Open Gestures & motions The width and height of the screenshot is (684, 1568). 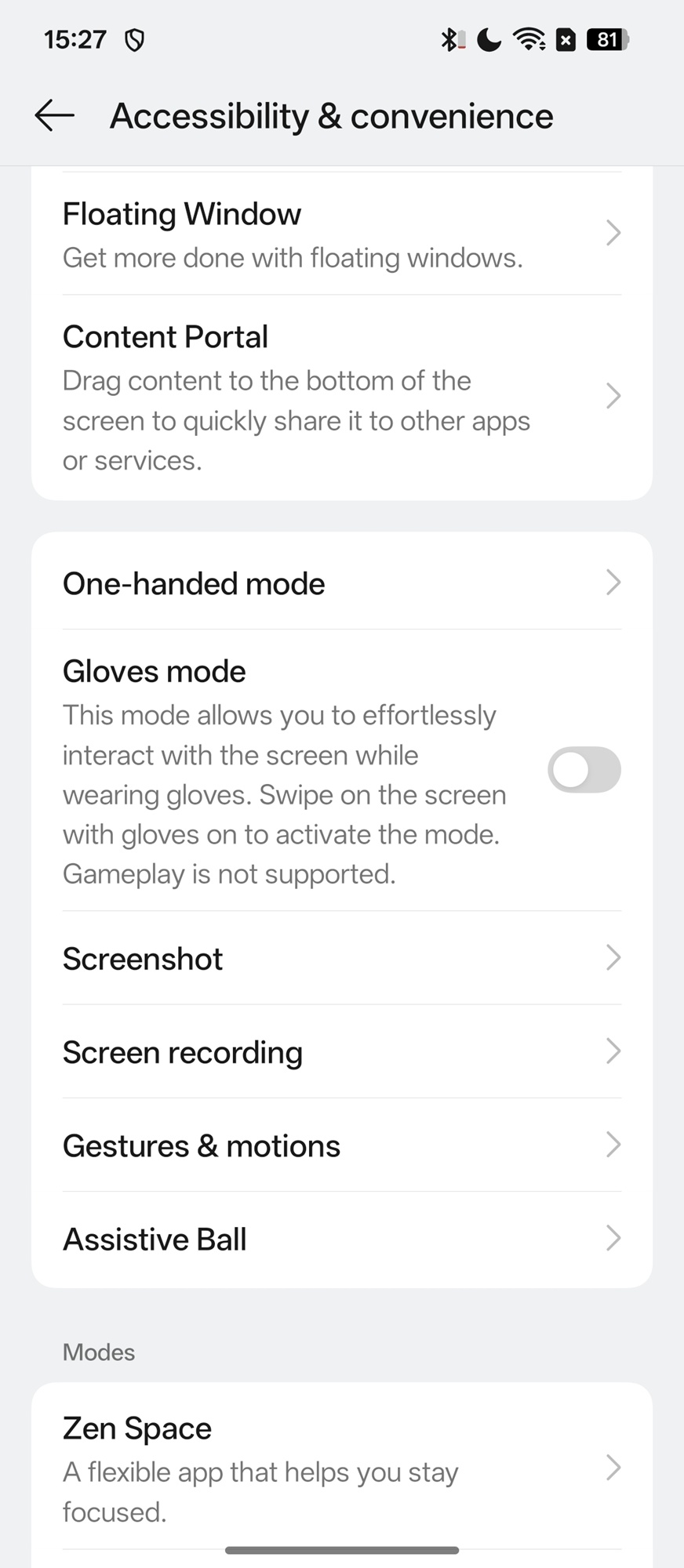341,1145
